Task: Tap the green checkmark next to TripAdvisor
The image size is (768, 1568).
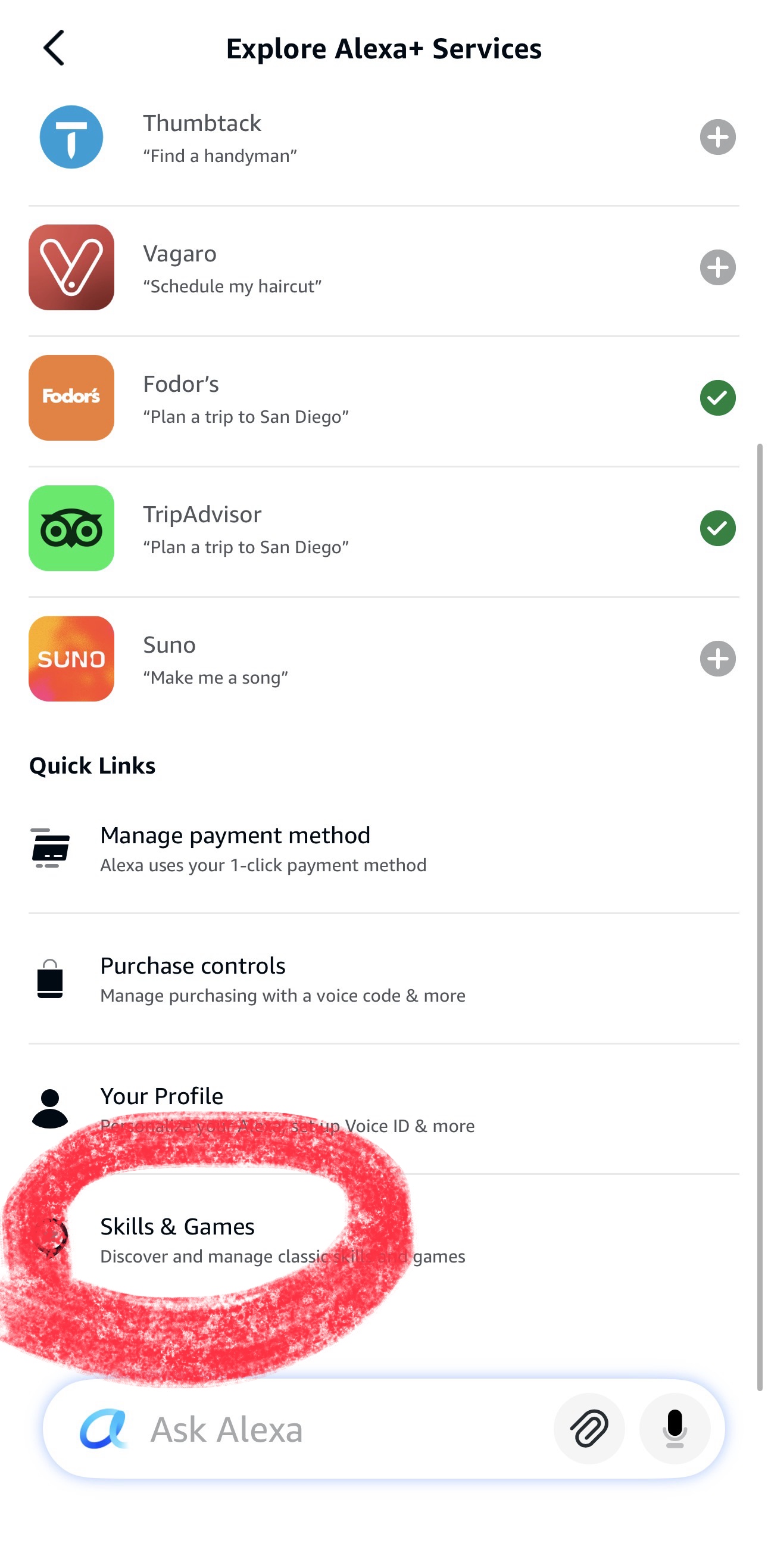Action: (x=717, y=528)
